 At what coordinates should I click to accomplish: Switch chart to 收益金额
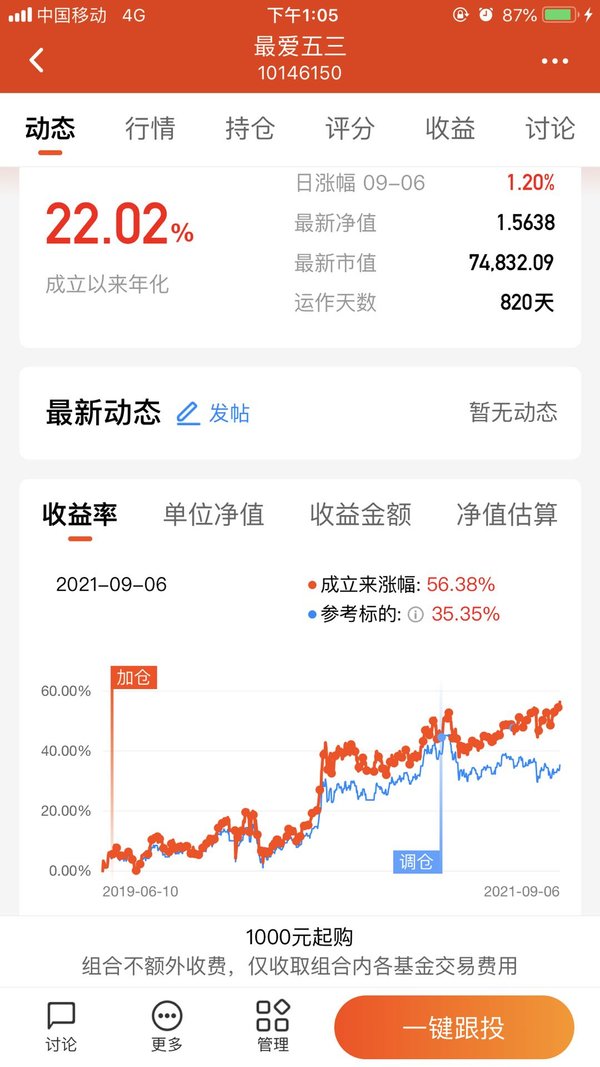pos(360,514)
